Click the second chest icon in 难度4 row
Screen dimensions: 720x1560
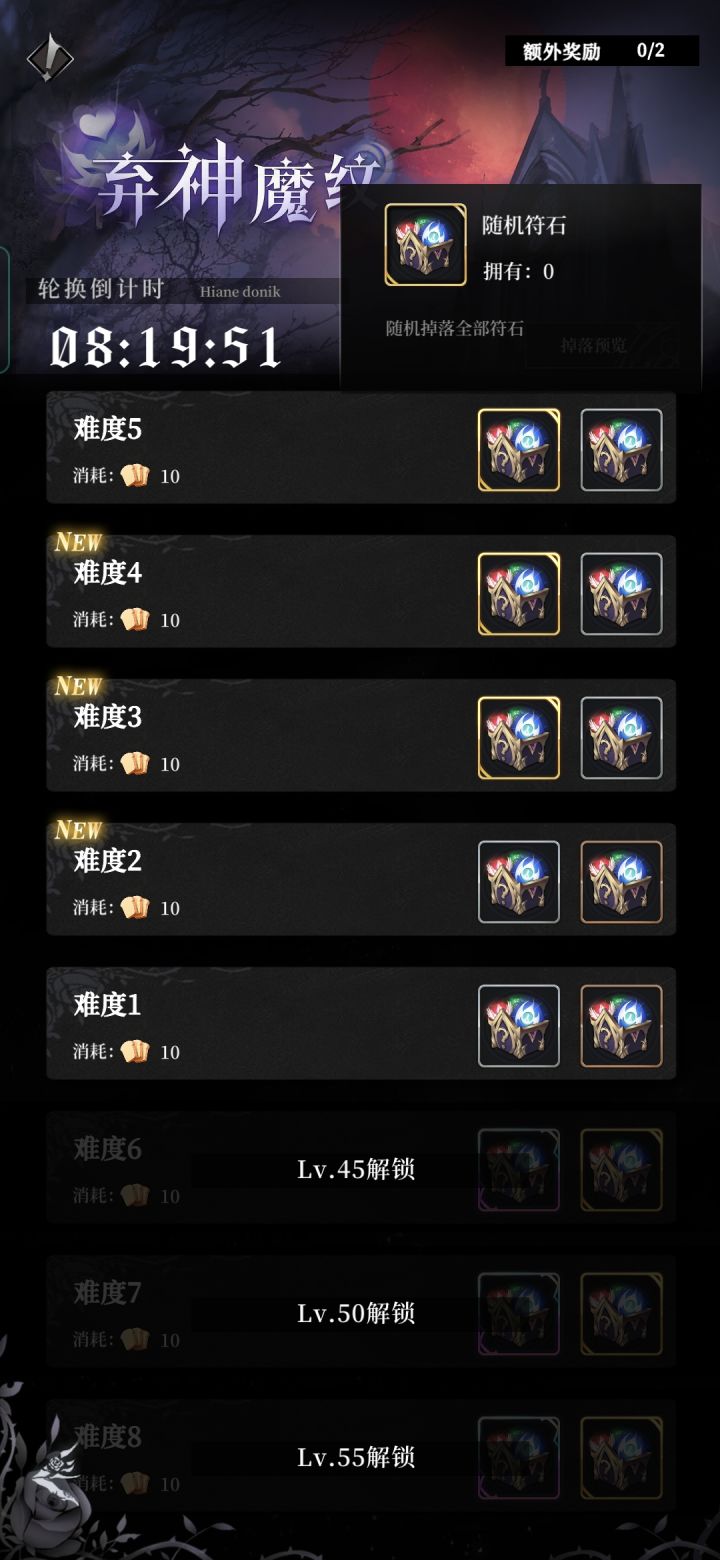click(621, 594)
